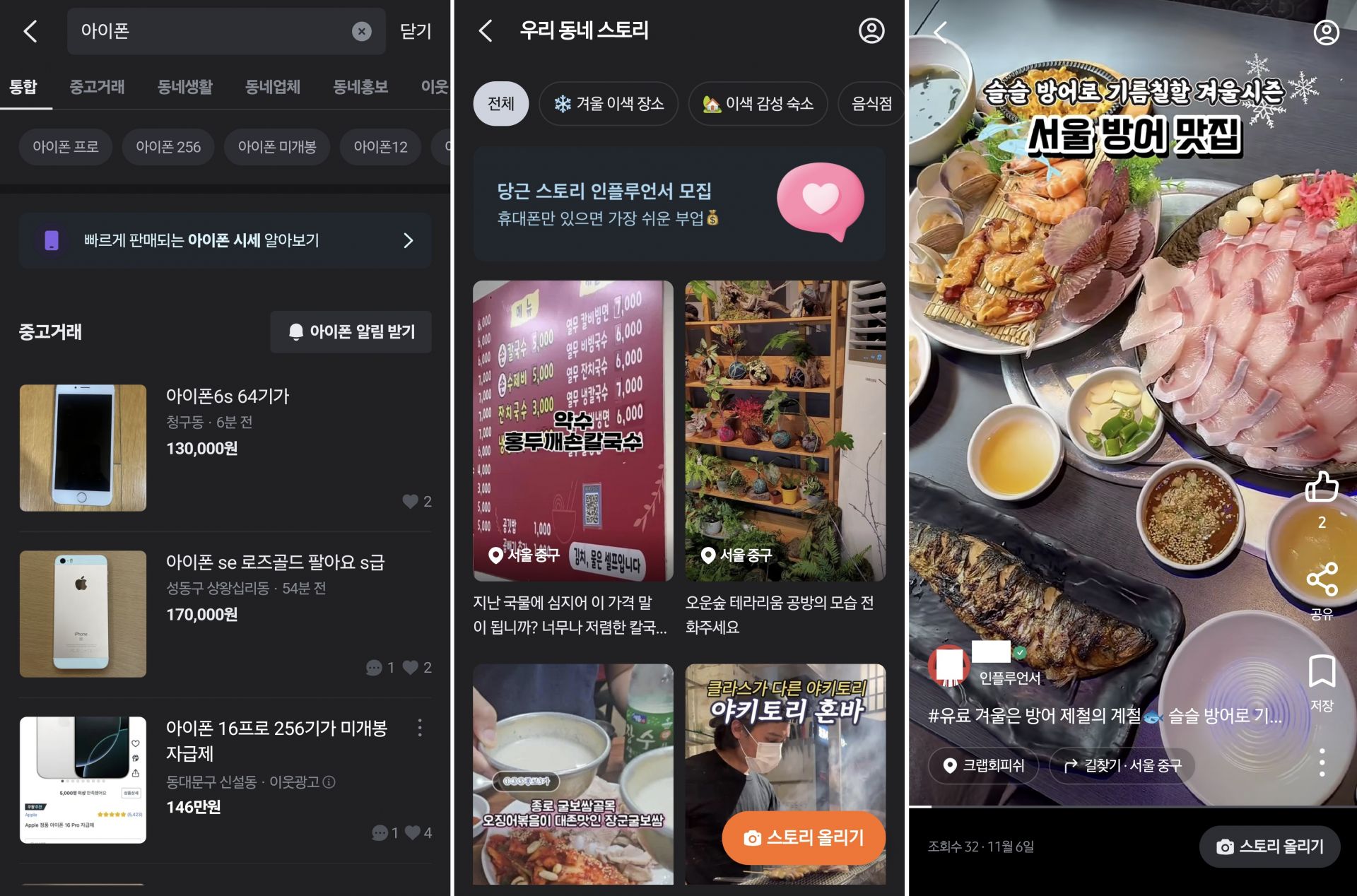Turn on 아이폰 알림 받기
The width and height of the screenshot is (1357, 896).
pyautogui.click(x=351, y=331)
